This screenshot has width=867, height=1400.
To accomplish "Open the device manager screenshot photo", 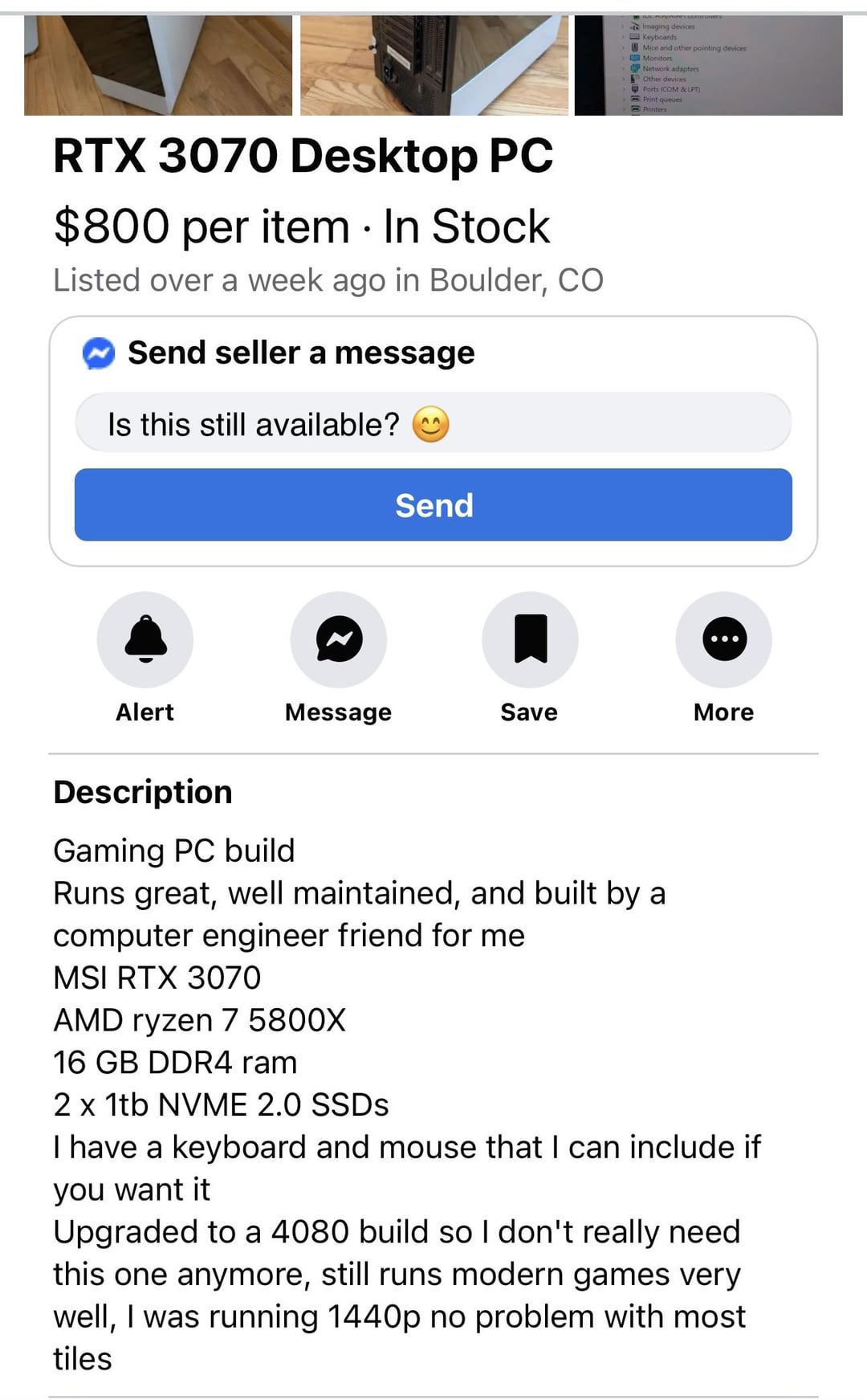I will click(x=709, y=65).
